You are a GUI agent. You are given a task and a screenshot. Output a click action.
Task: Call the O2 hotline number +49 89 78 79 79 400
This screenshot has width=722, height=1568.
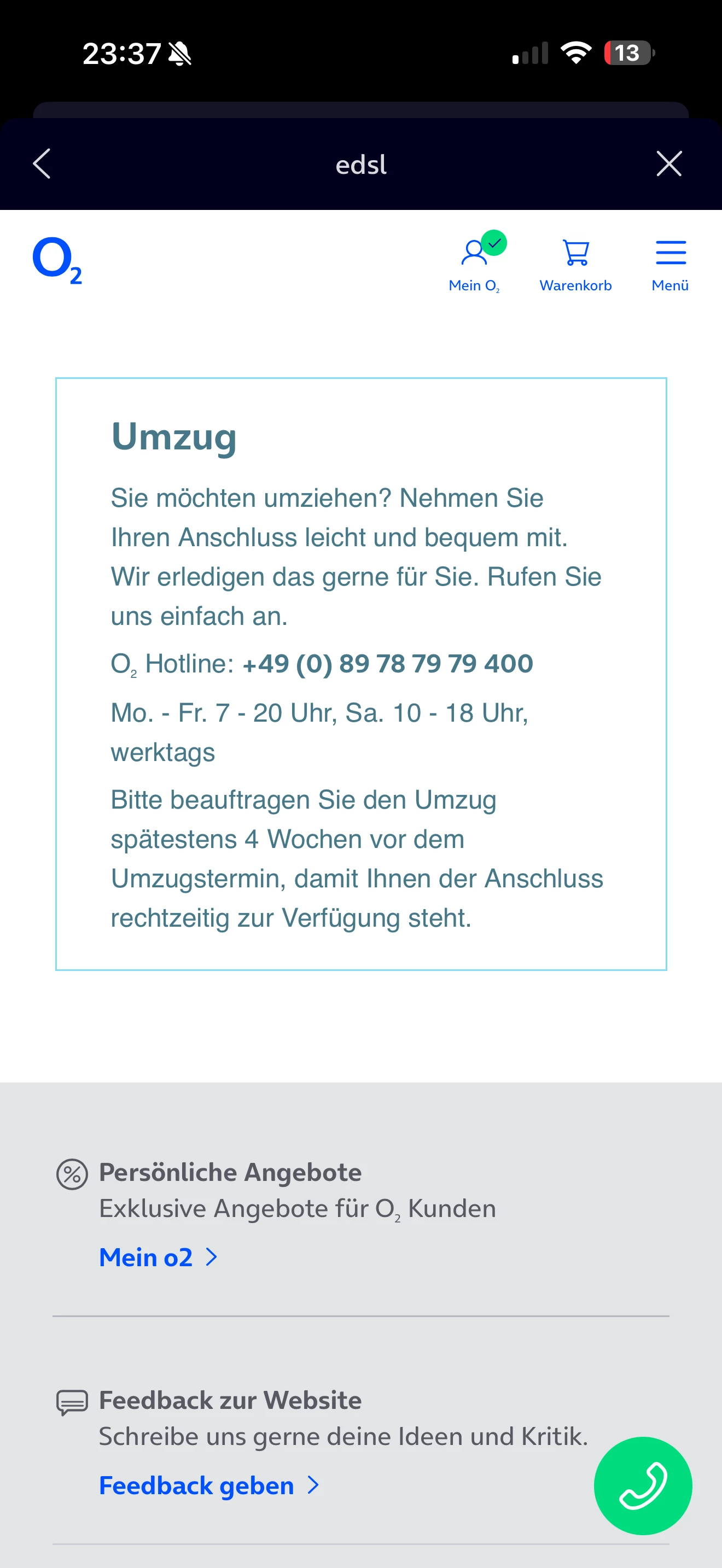(387, 664)
